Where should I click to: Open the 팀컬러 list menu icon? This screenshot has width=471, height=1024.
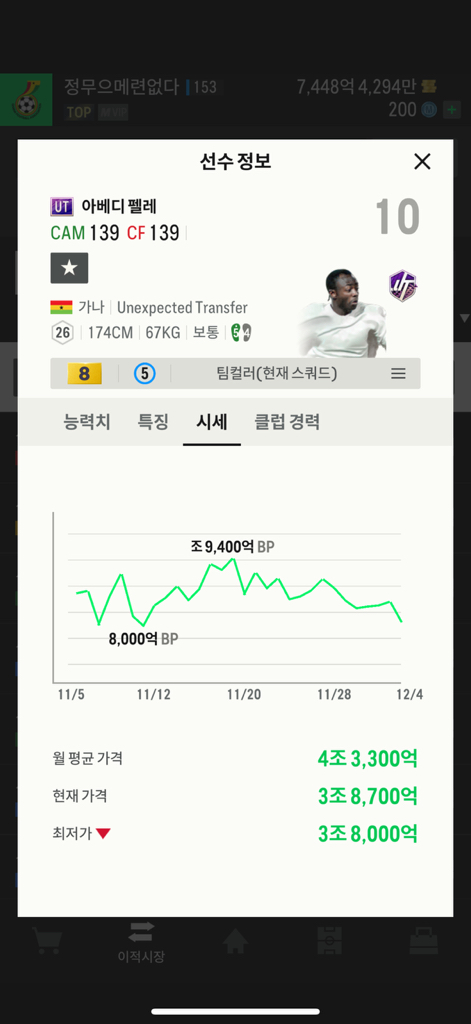pyautogui.click(x=398, y=374)
